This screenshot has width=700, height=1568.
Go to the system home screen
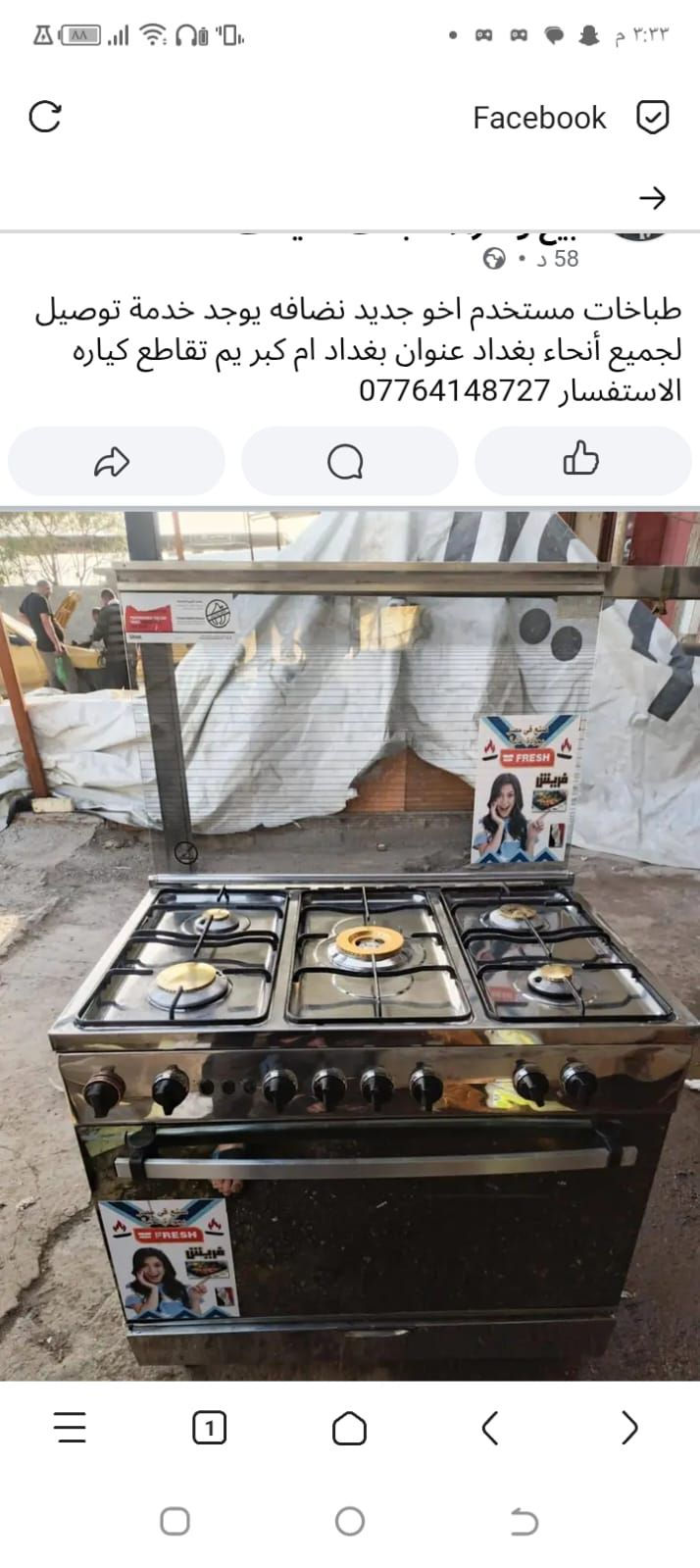coord(350,1522)
